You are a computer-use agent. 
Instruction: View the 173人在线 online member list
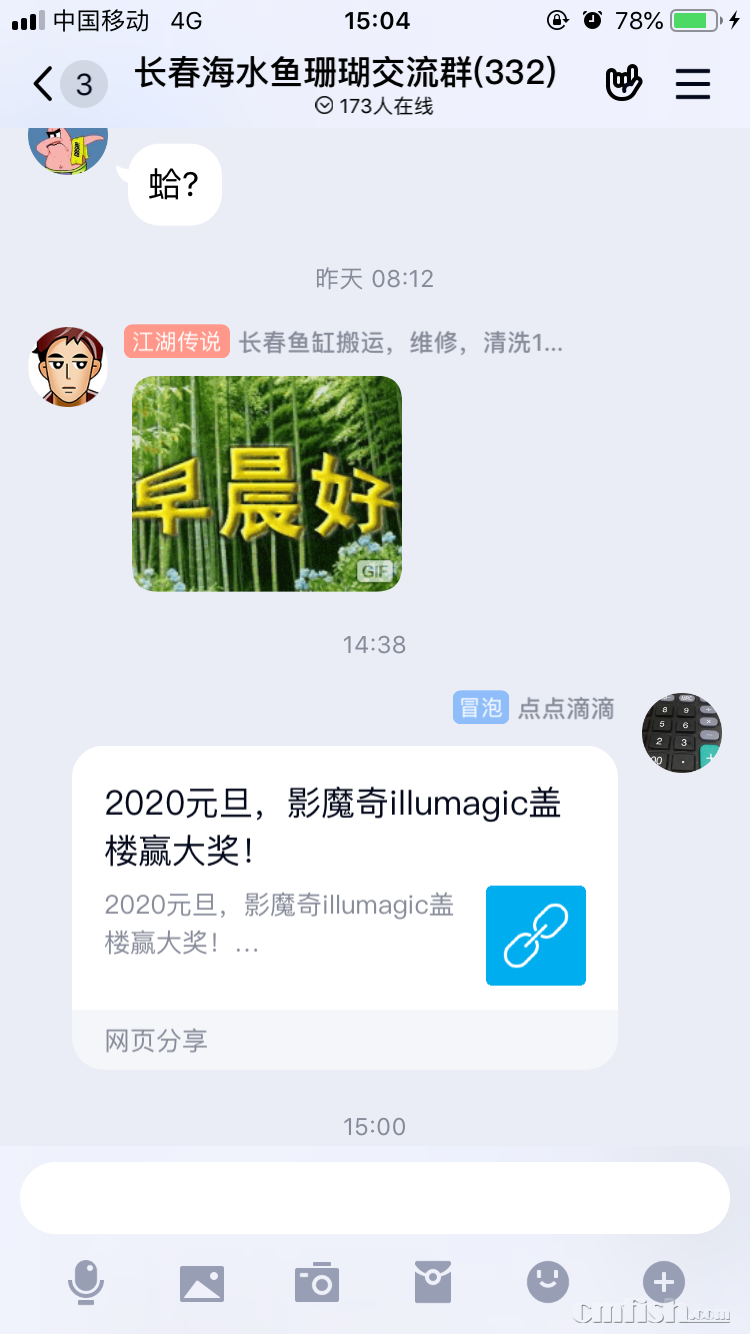pyautogui.click(x=374, y=105)
